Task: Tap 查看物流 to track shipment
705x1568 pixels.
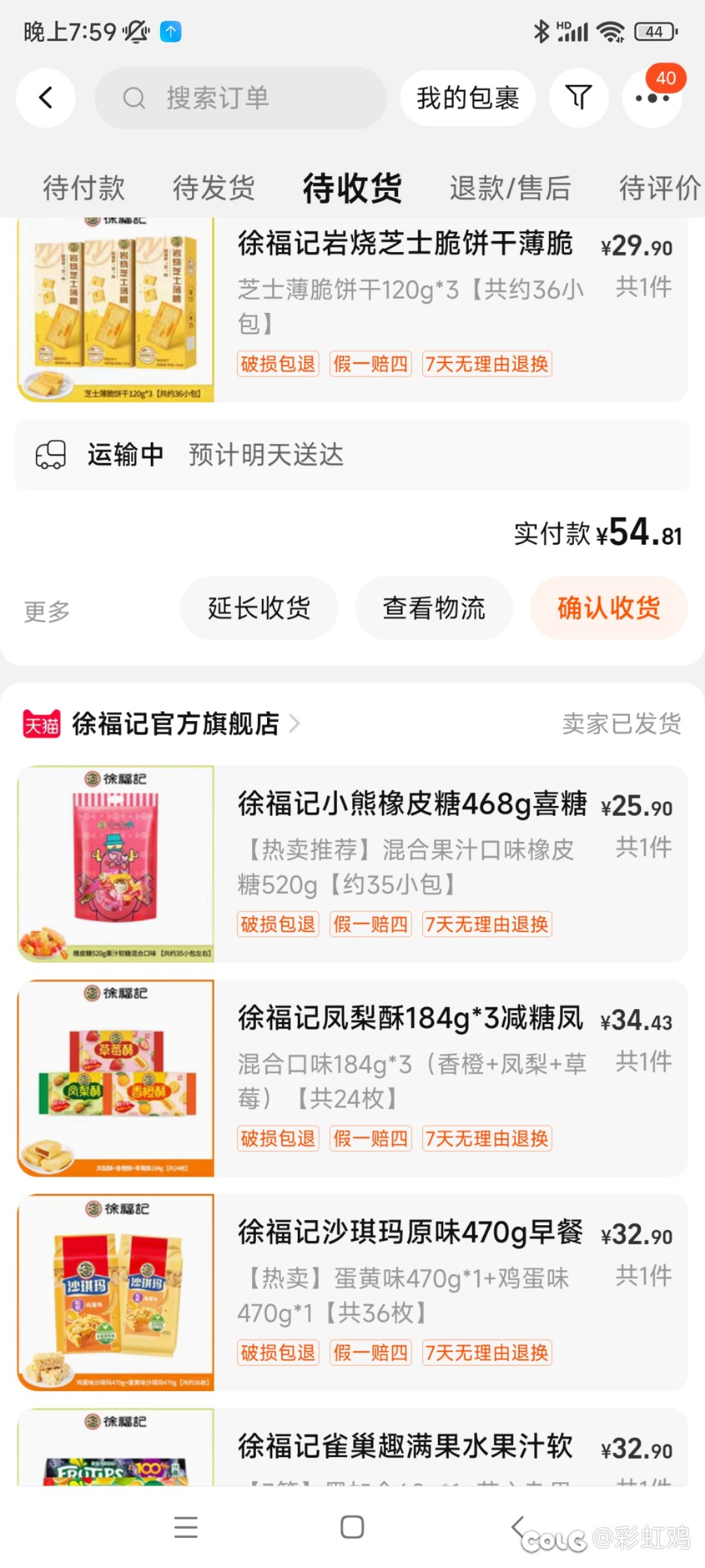Action: coord(434,608)
